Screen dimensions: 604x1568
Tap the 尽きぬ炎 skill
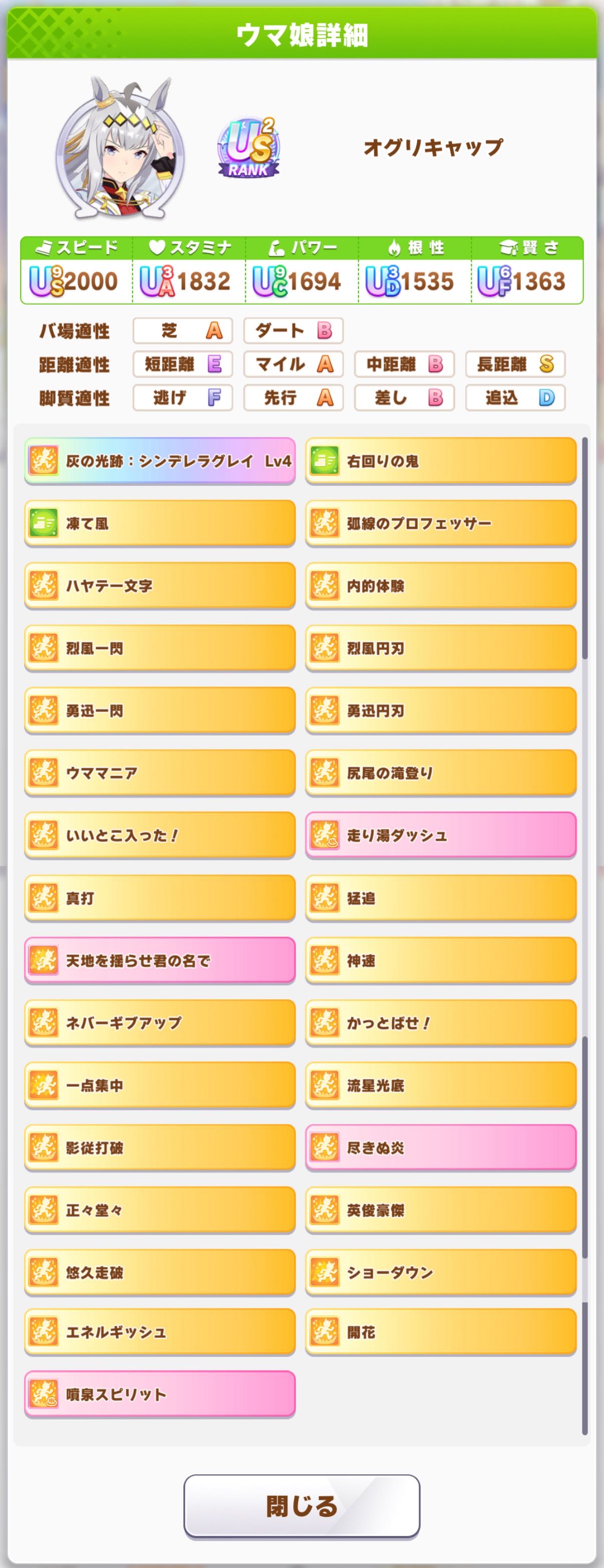point(440,1148)
